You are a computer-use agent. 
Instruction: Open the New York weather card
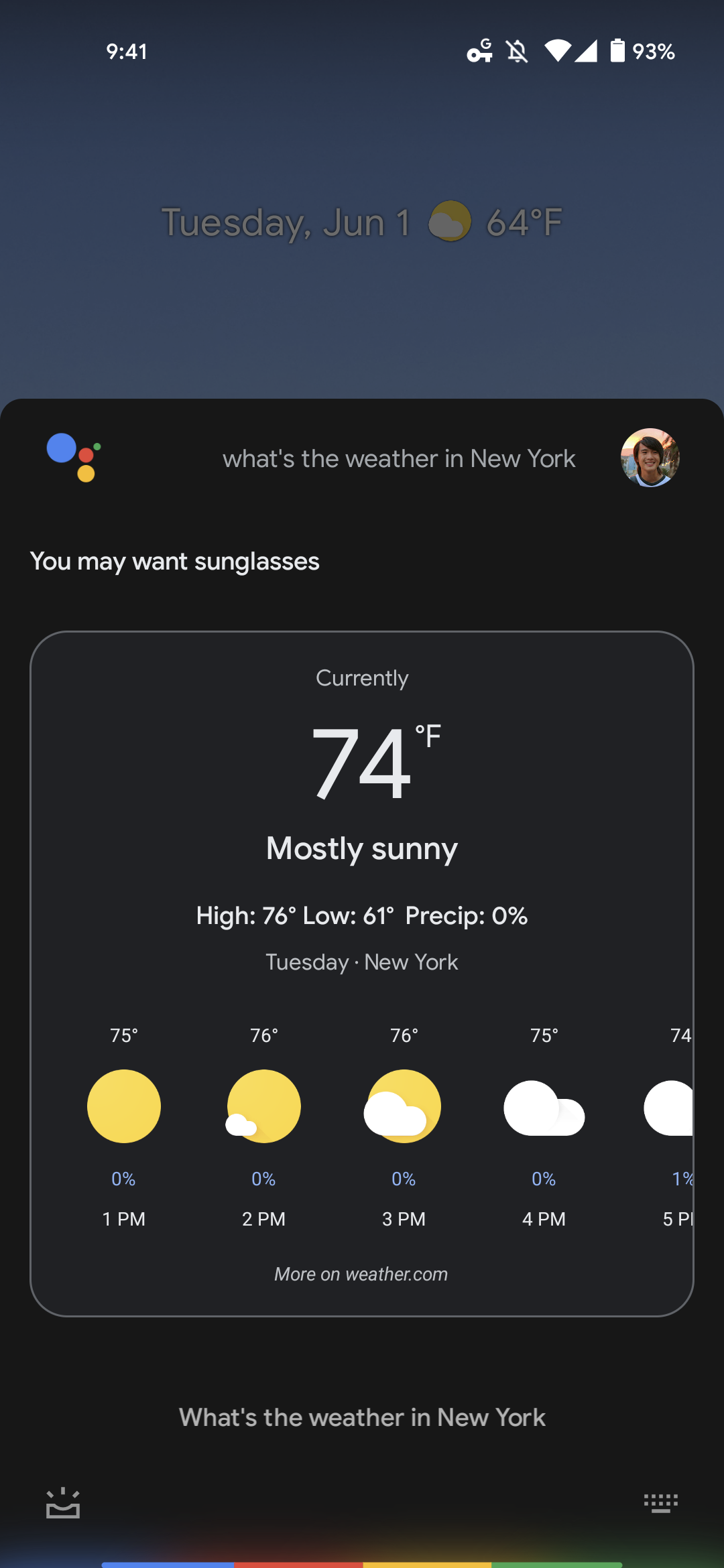pos(362,974)
